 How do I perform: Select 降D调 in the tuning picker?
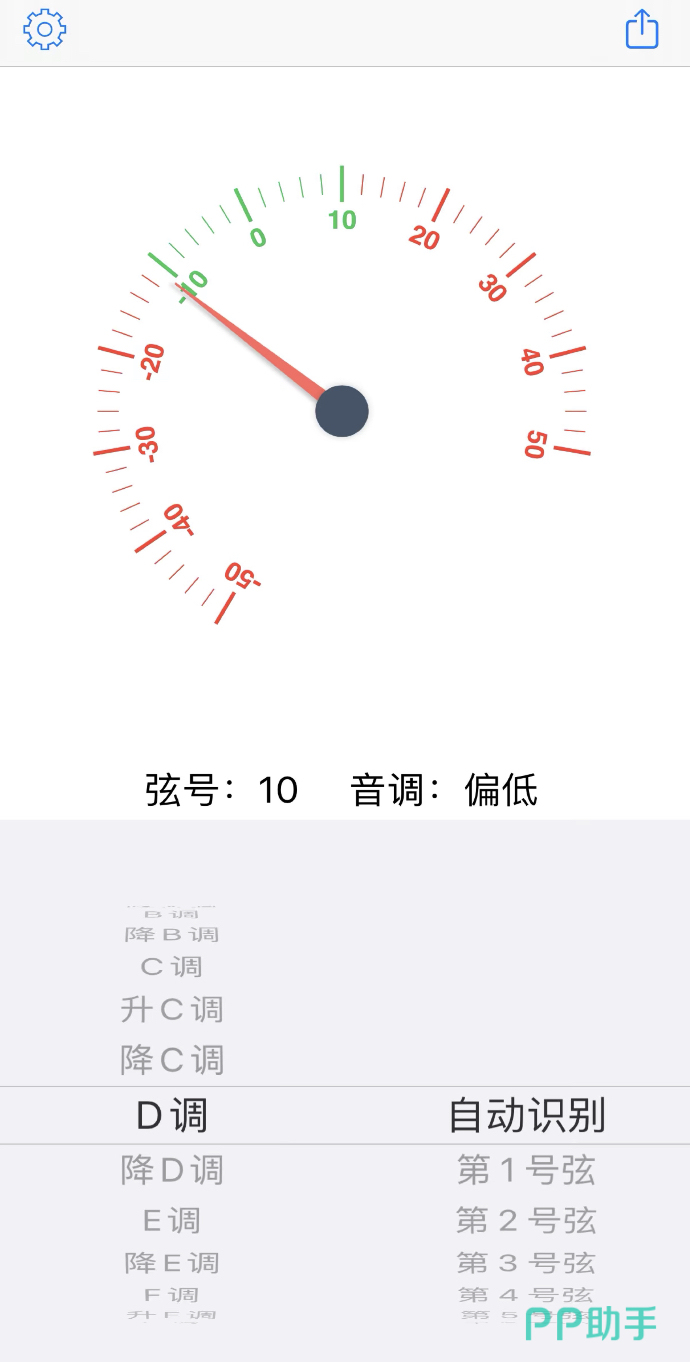[172, 1170]
